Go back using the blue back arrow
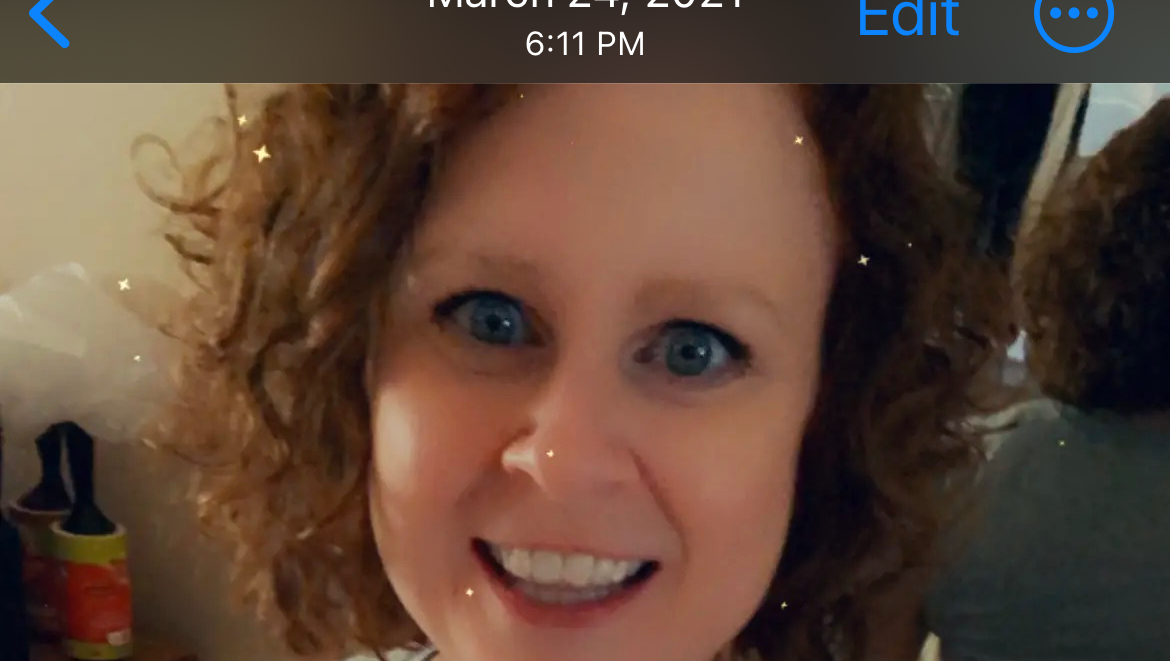This screenshot has width=1170, height=661. 48,20
